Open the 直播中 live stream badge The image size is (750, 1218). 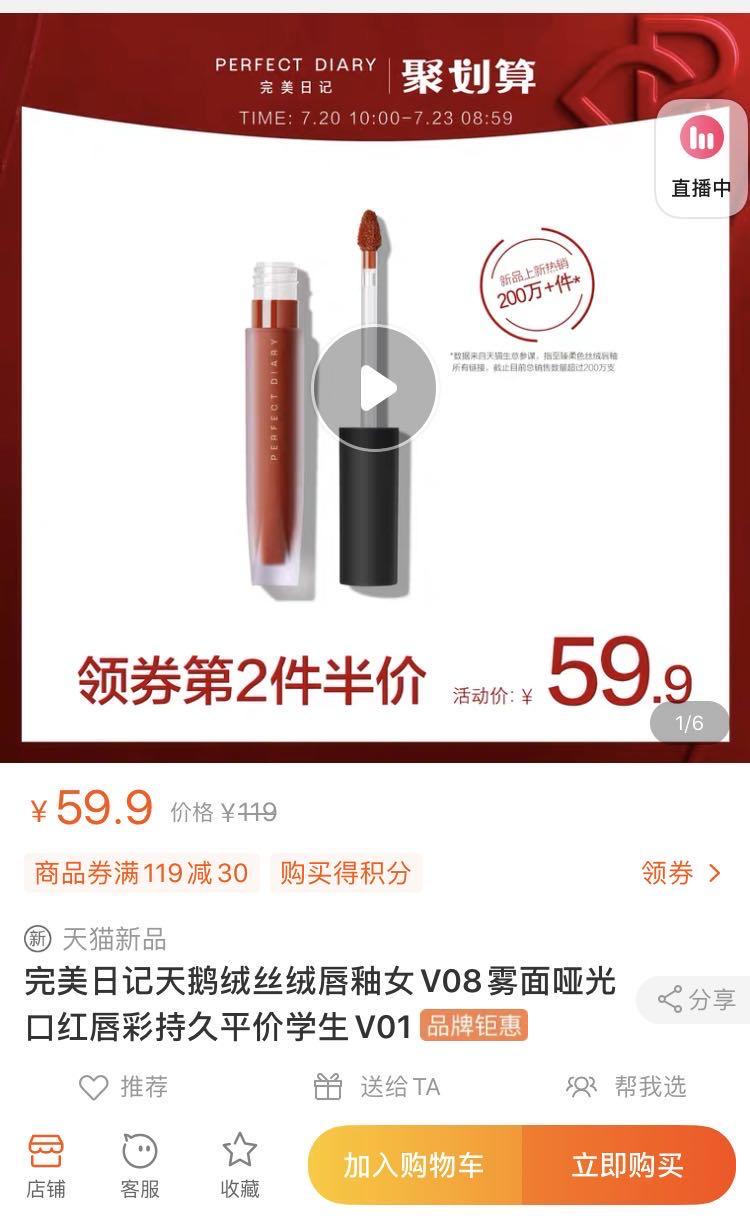[700, 158]
